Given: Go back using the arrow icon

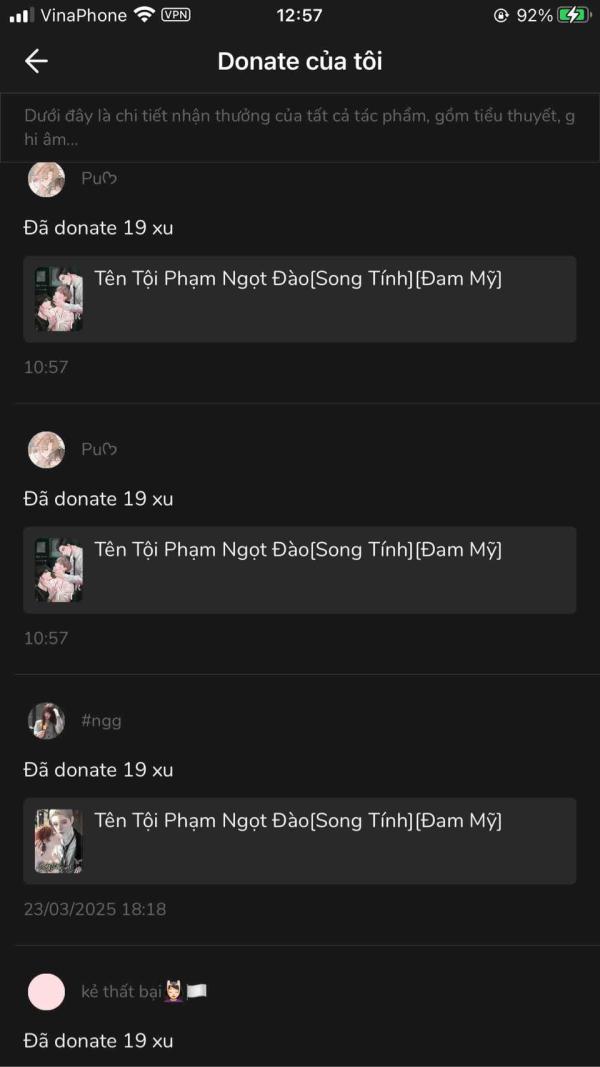Looking at the screenshot, I should tap(36, 61).
